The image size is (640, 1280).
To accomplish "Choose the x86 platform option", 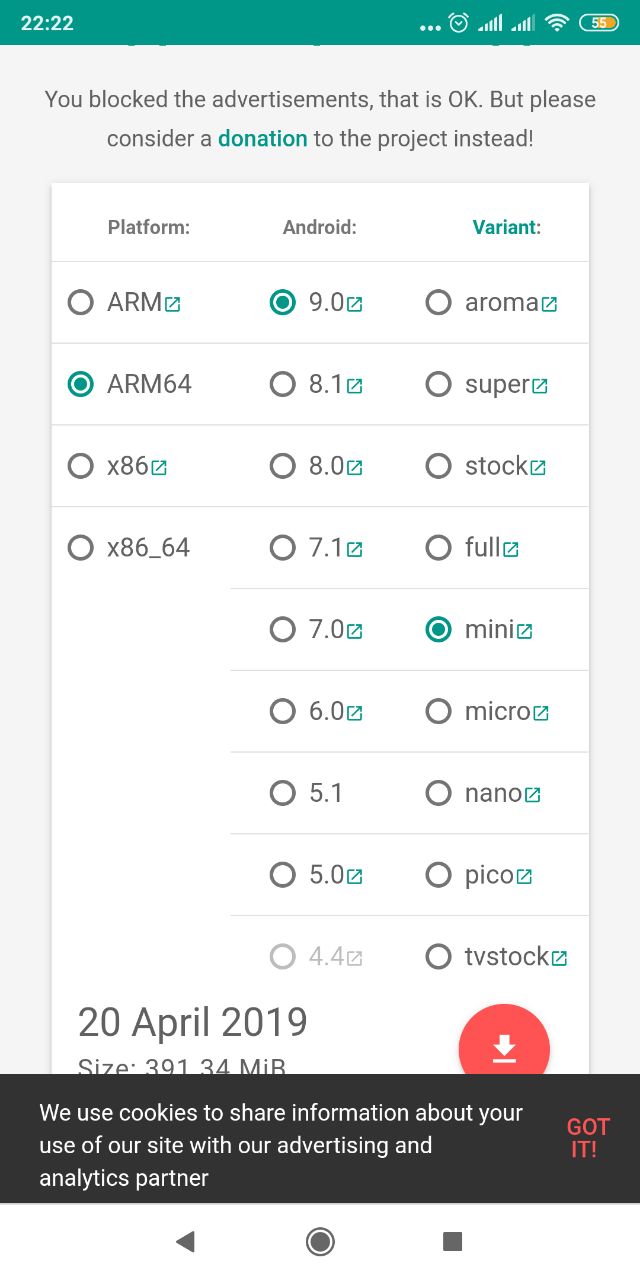I will [x=81, y=466].
